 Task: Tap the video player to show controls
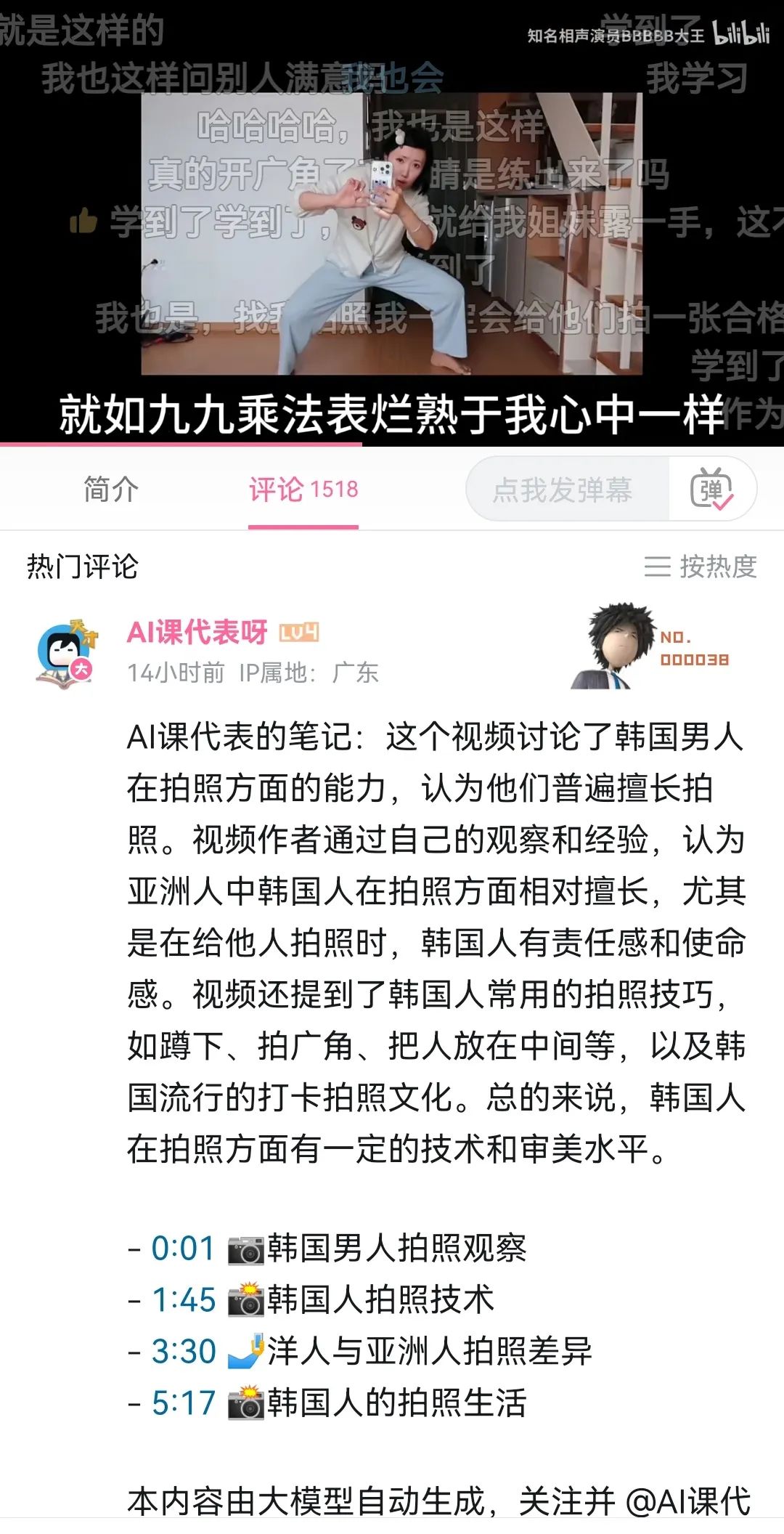pos(392,232)
